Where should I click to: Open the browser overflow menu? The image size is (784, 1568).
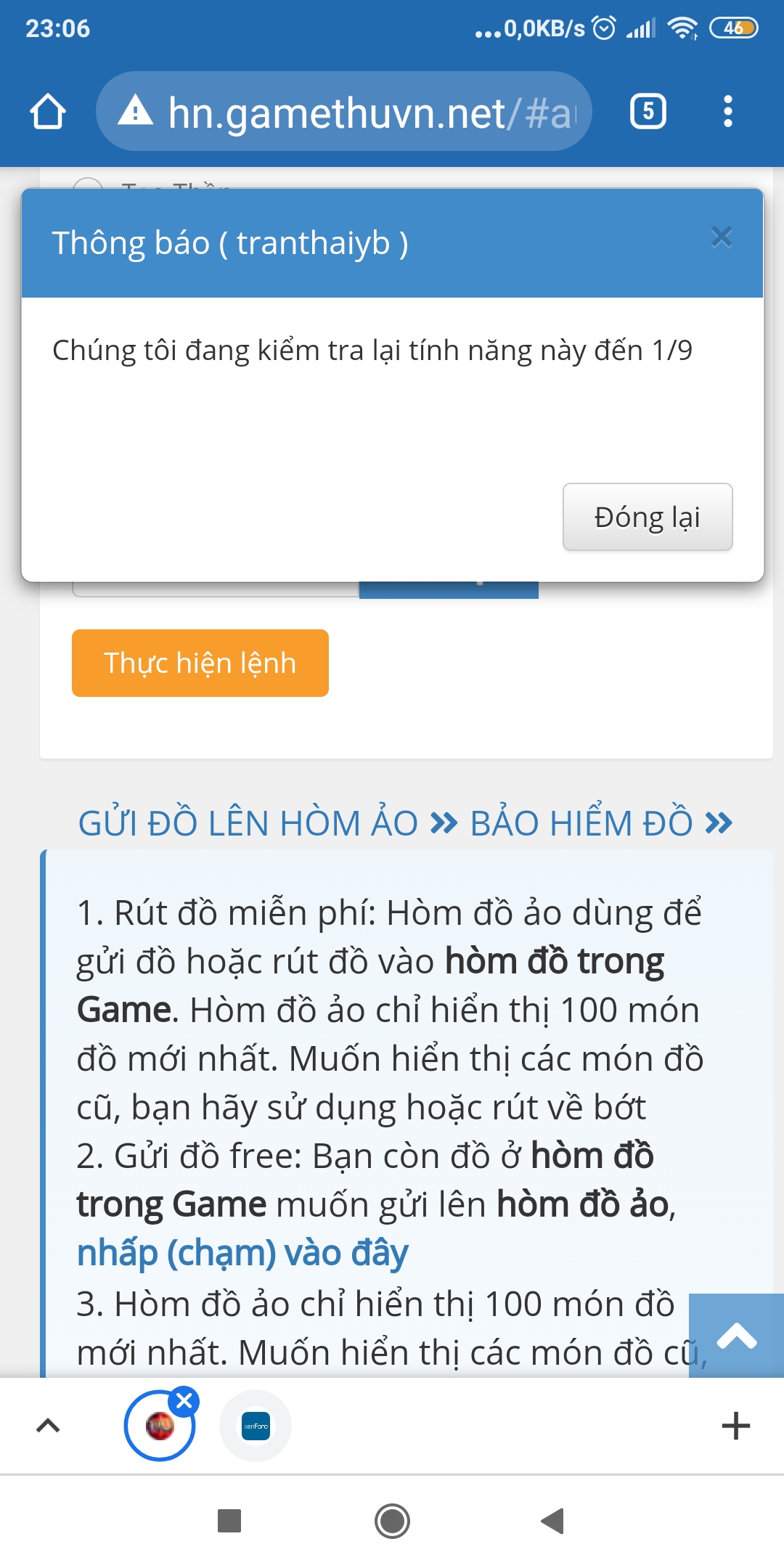tap(728, 112)
